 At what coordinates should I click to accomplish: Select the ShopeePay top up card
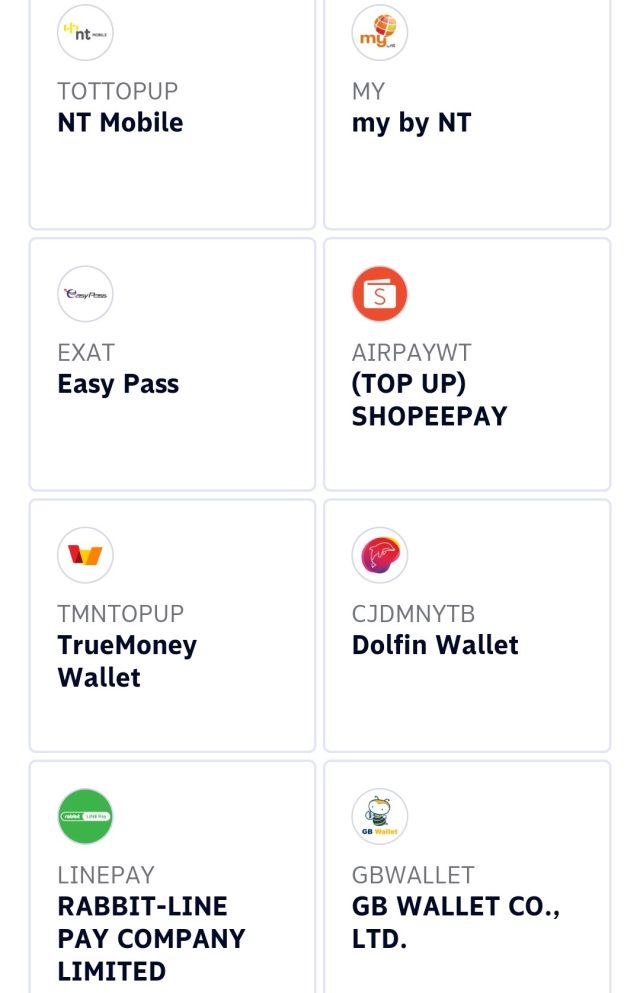tap(466, 364)
